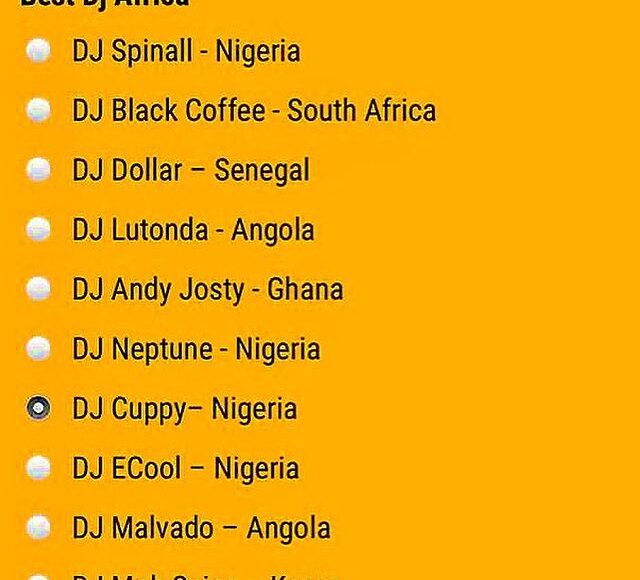The image size is (640, 580).
Task: Pick DJ Andy Josty - Ghana
Action: click(x=38, y=290)
